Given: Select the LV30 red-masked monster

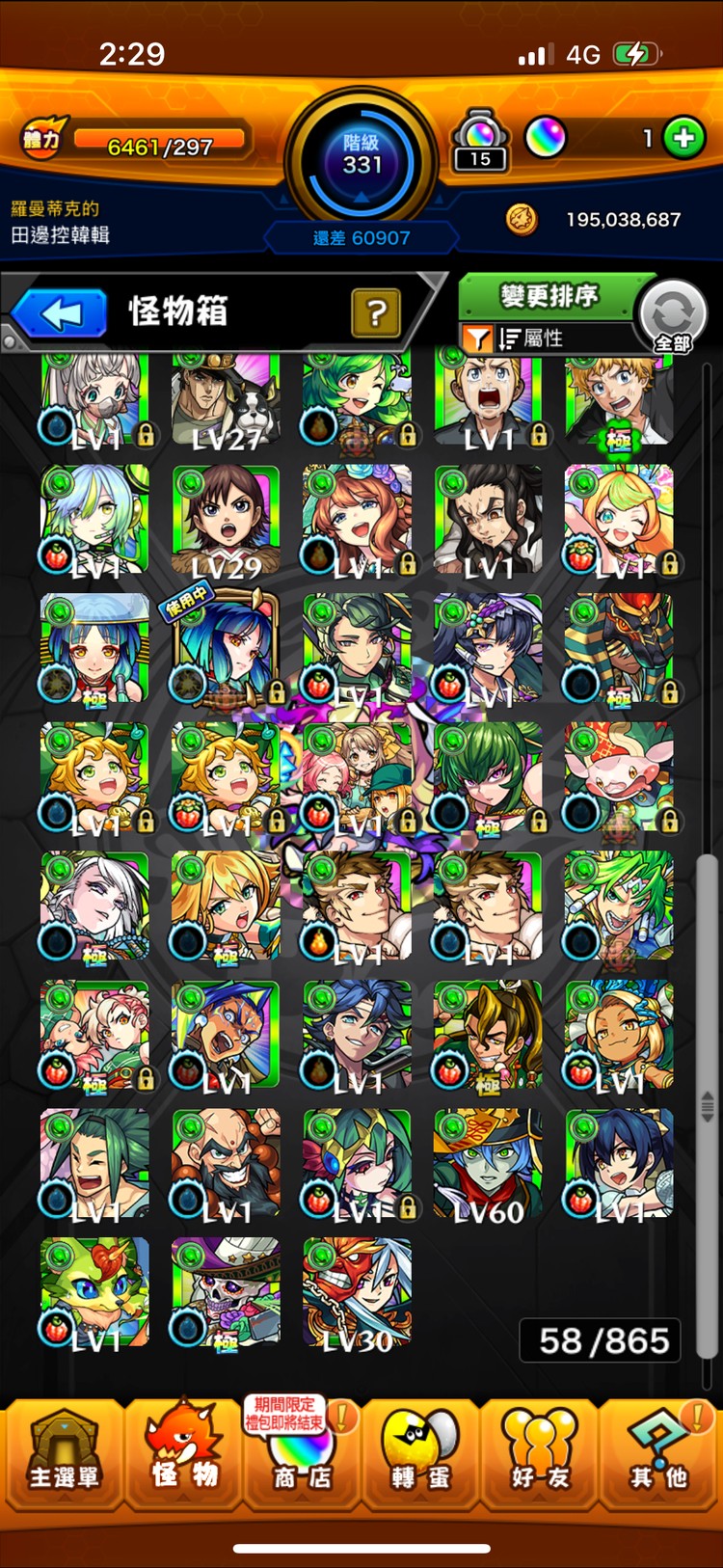Looking at the screenshot, I should click(357, 1292).
